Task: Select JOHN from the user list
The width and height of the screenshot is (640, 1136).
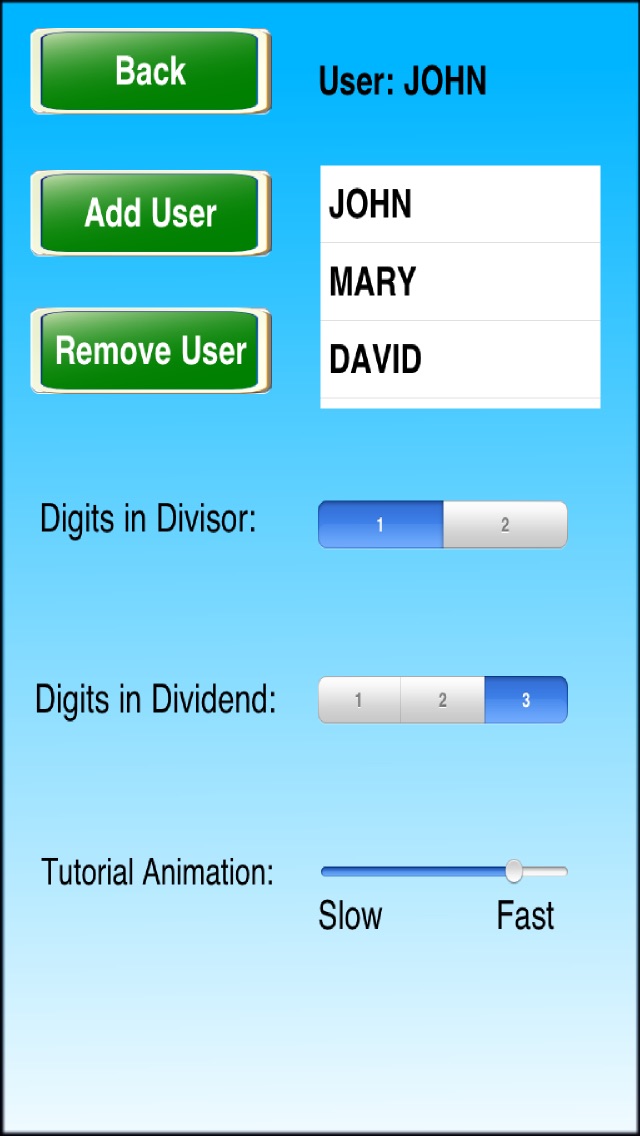Action: [x=460, y=205]
